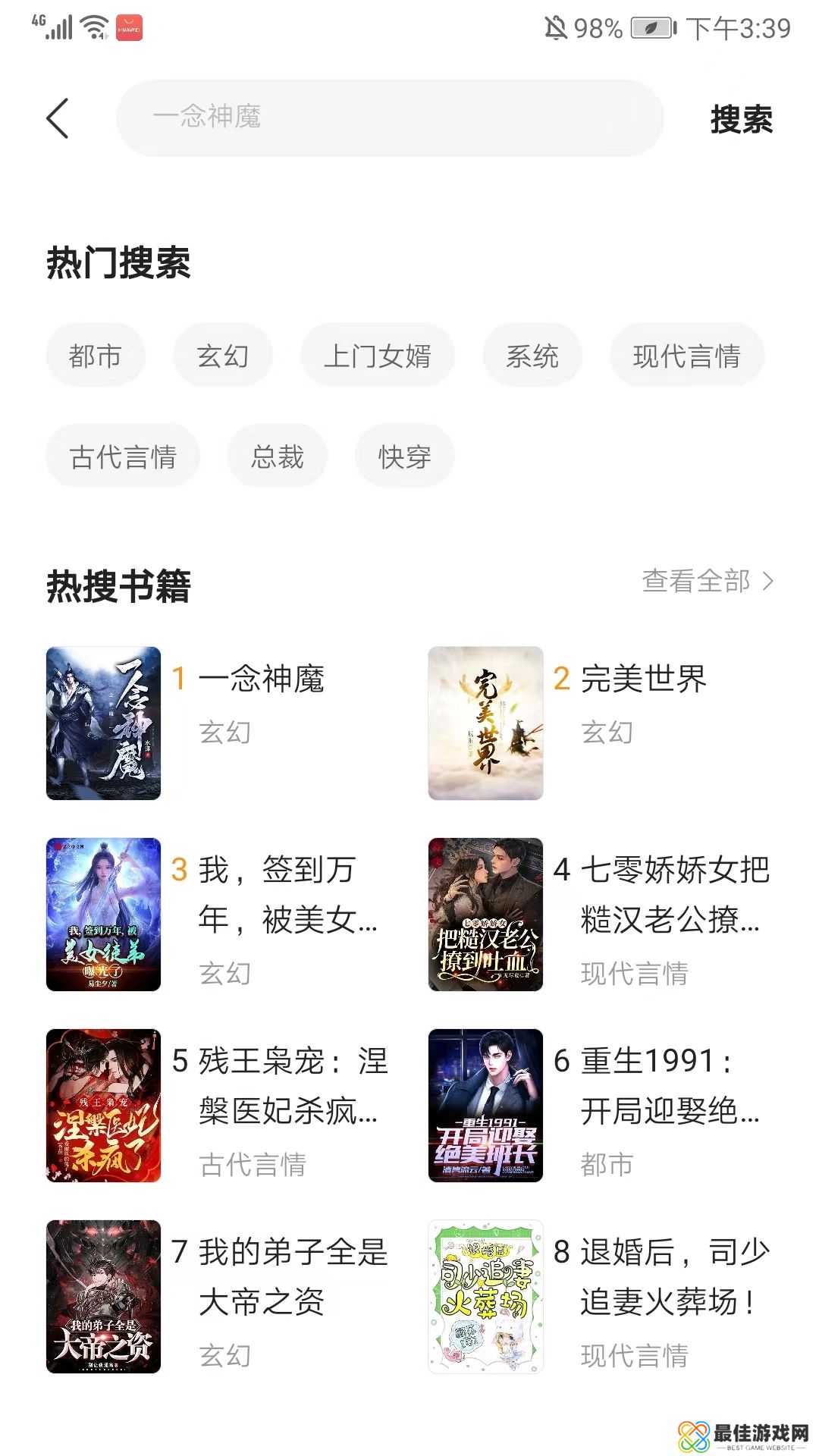This screenshot has width=819, height=1456.
Task: Open 查看全部 for hot books
Action: coord(708,582)
